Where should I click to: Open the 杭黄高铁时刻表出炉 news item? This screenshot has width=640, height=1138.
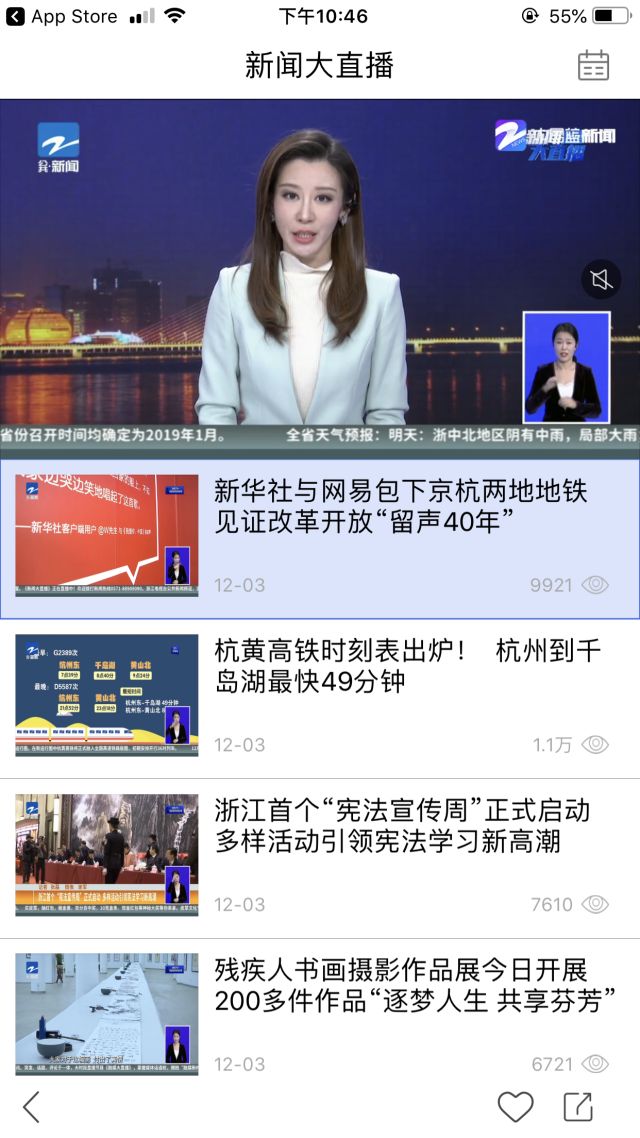click(x=408, y=666)
